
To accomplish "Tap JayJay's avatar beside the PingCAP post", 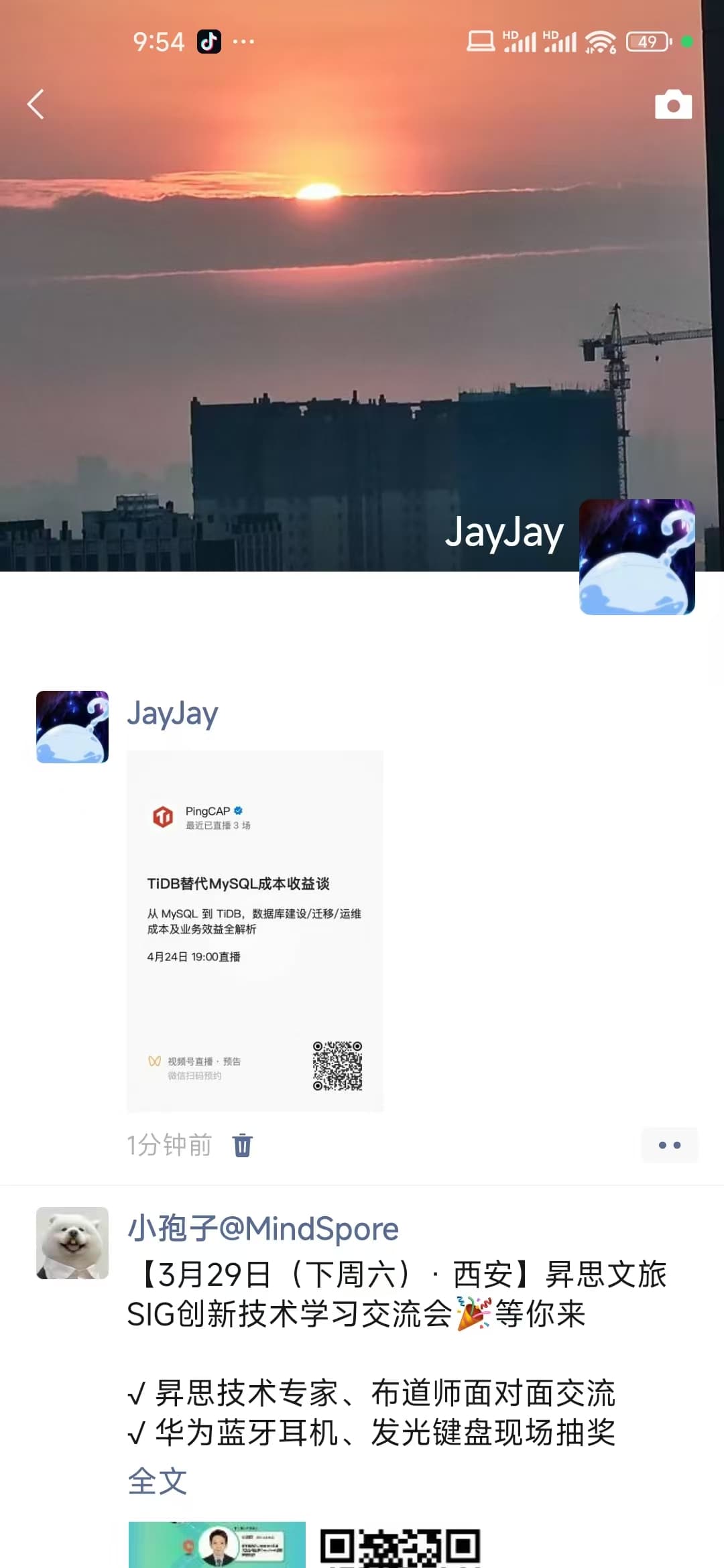I will pos(72,727).
